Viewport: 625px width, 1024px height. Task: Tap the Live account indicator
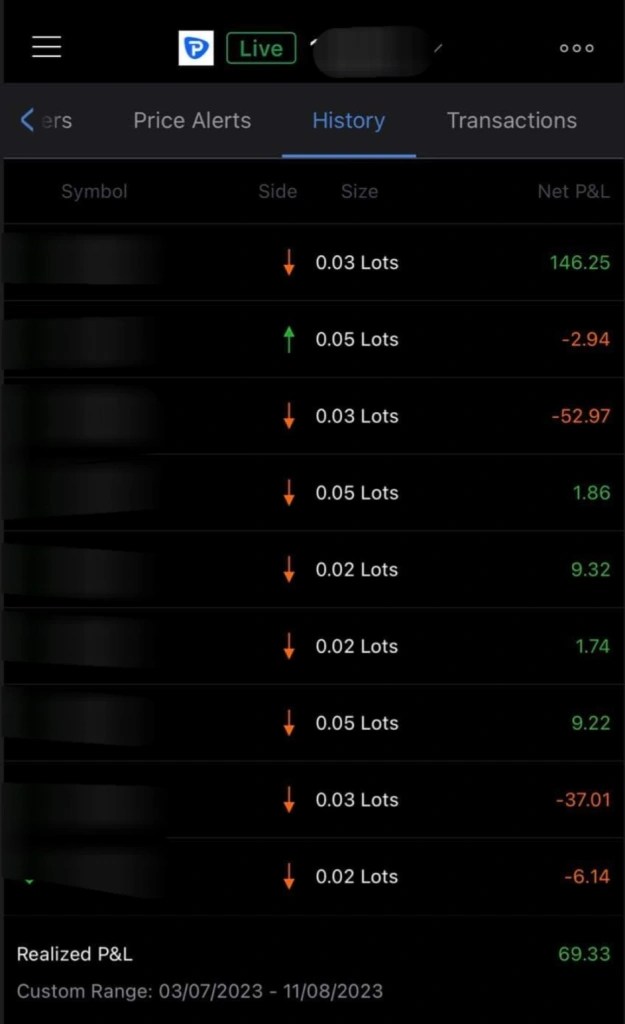click(260, 48)
